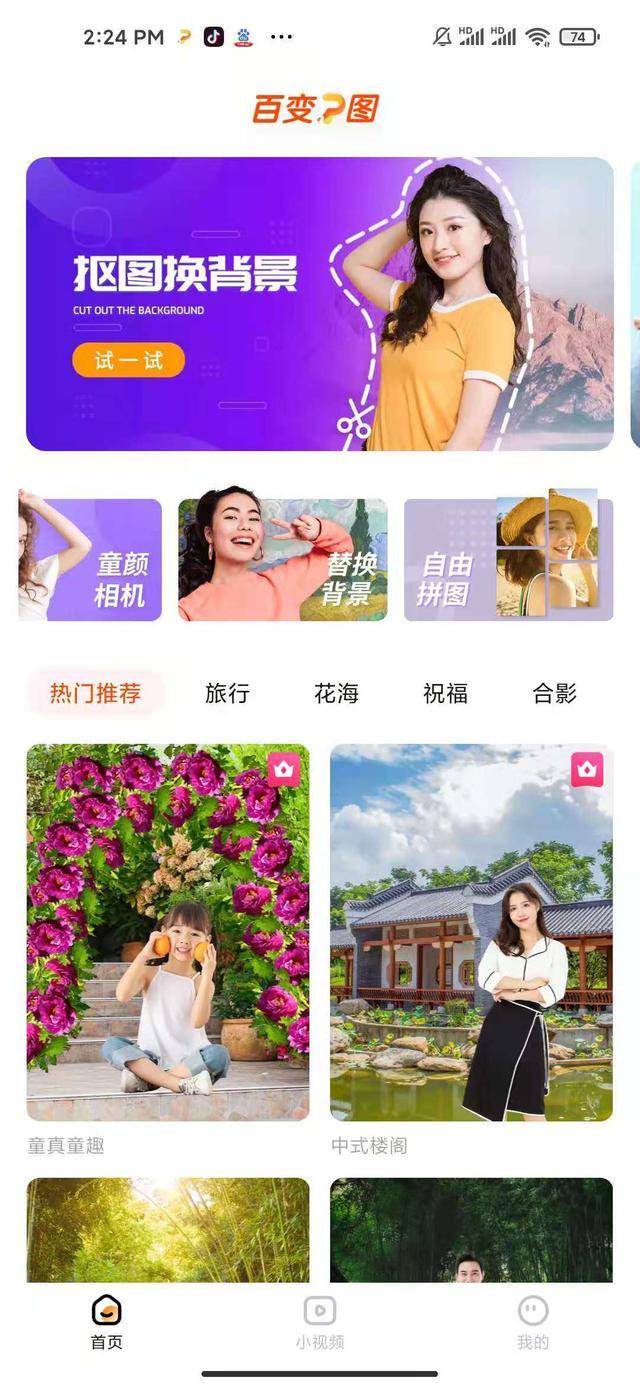Screen dimensions: 640x1387
Task: Switch to the 花海 category tab
Action: 336,693
